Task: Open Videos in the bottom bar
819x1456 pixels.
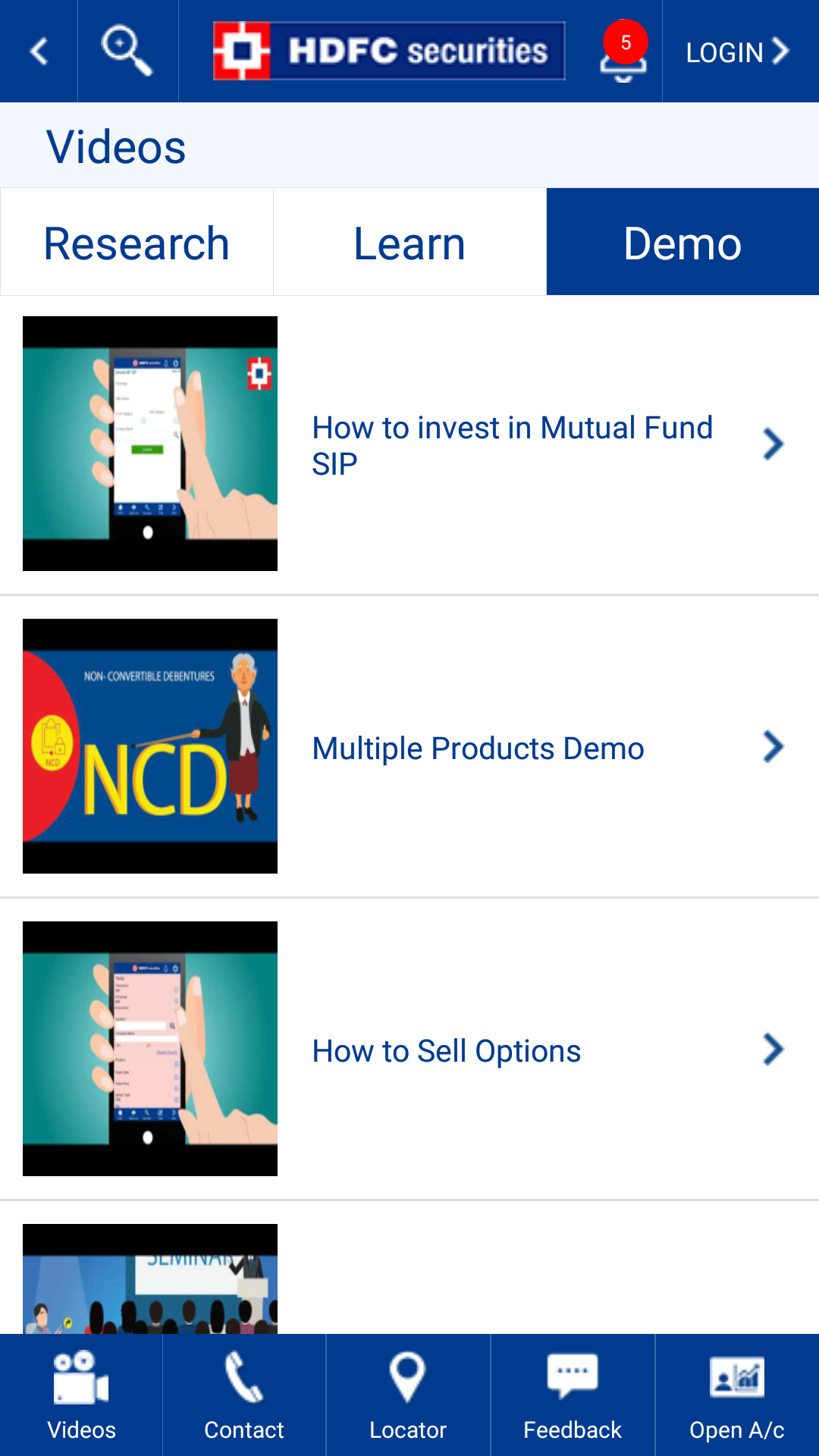Action: click(x=81, y=1395)
